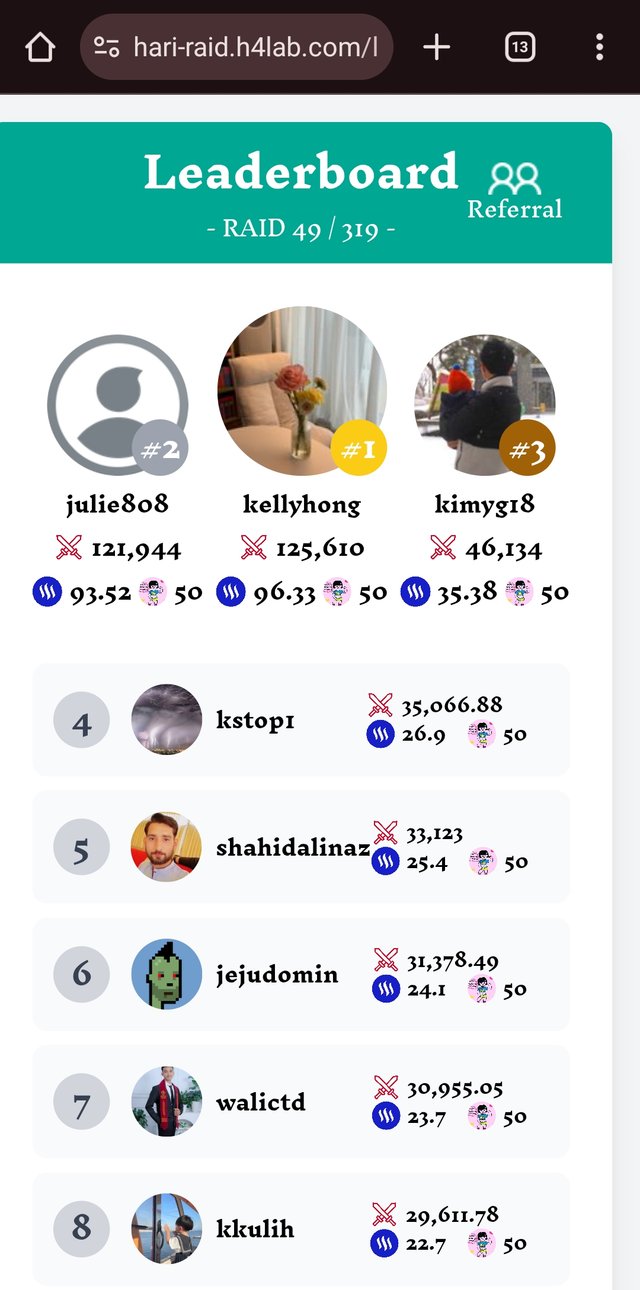View julie808's second place profile
The height and width of the screenshot is (1290, 640).
click(x=118, y=405)
